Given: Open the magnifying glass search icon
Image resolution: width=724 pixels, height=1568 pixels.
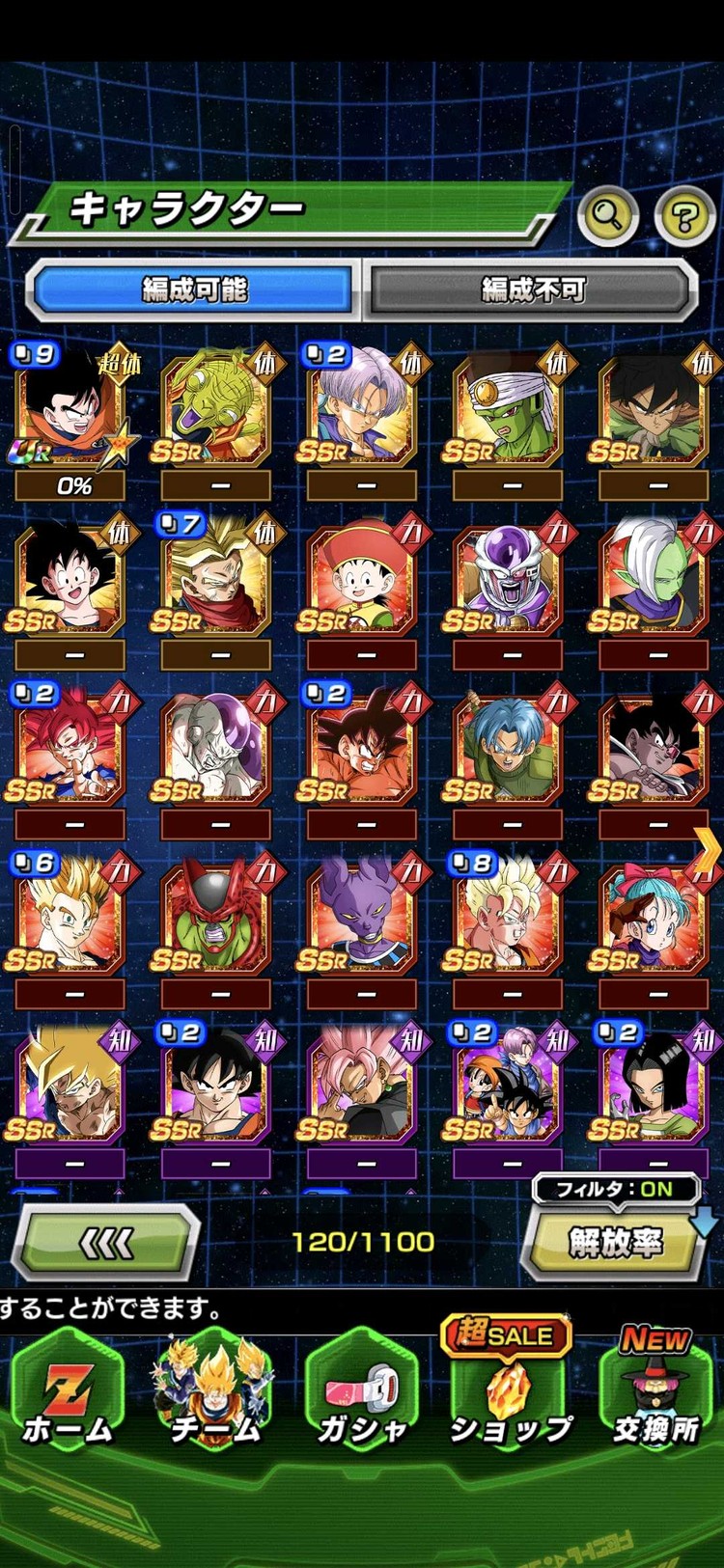Looking at the screenshot, I should click(x=607, y=215).
